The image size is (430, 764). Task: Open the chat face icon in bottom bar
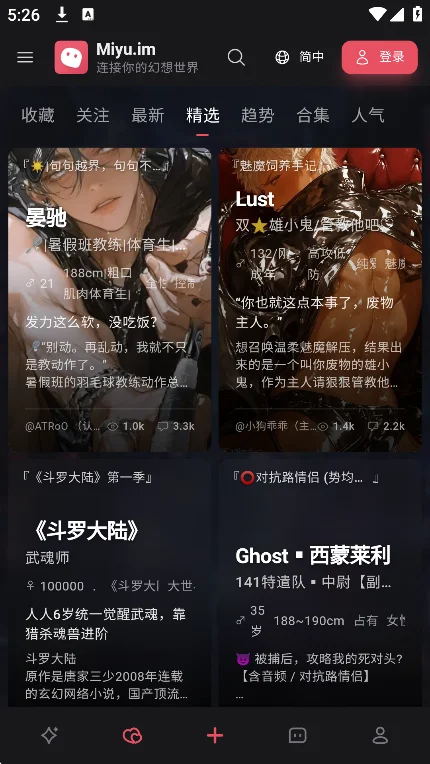298,735
